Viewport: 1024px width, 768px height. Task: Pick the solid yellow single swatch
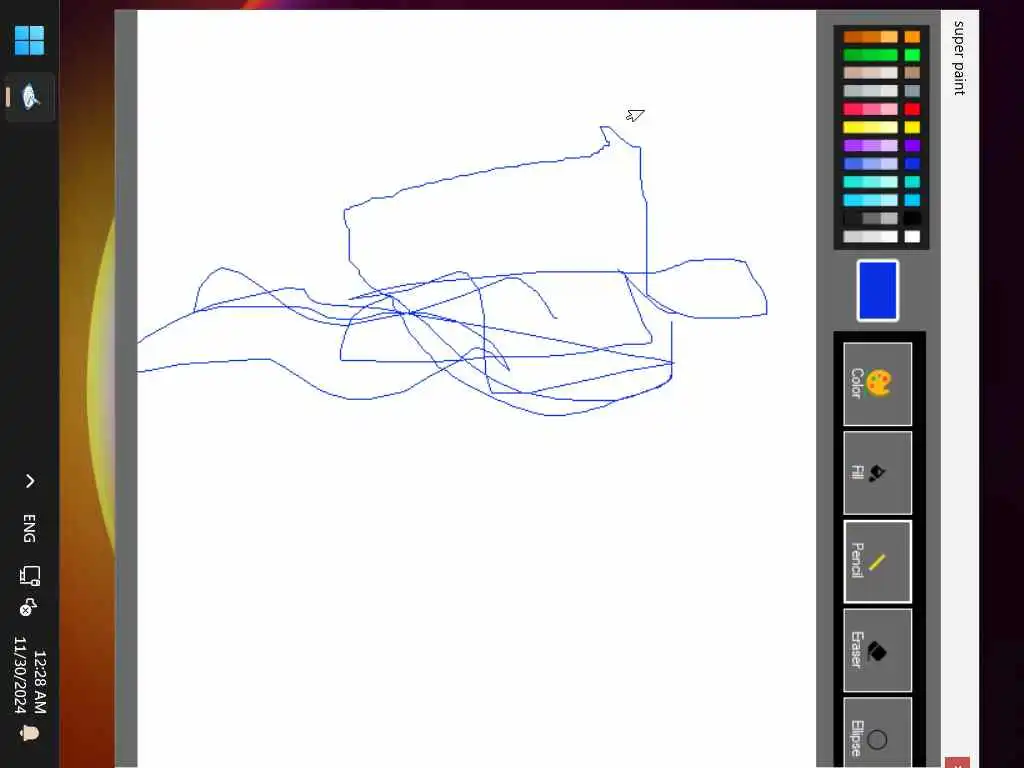point(912,127)
